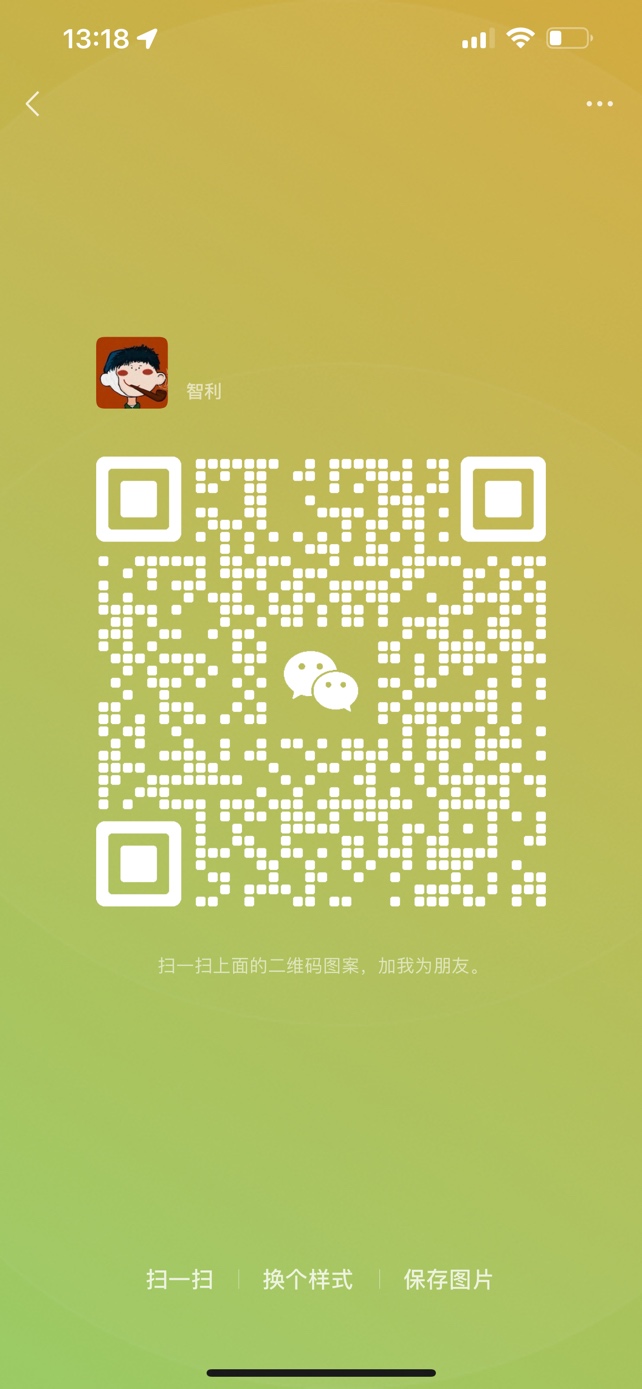The height and width of the screenshot is (1389, 642).
Task: Go back using the top-left arrow
Action: click(x=33, y=104)
